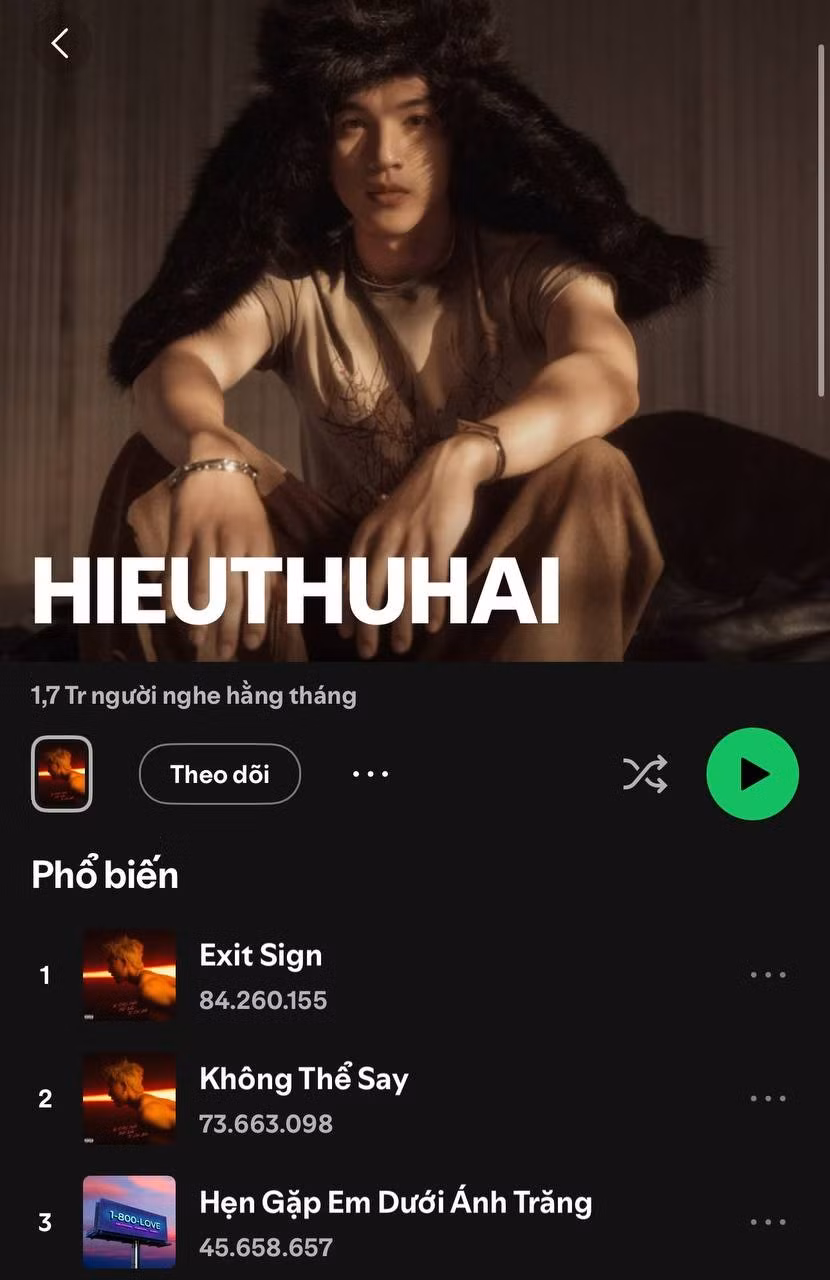Open the album thumbnail beside Theo dõi
830x1280 pixels.
62,774
